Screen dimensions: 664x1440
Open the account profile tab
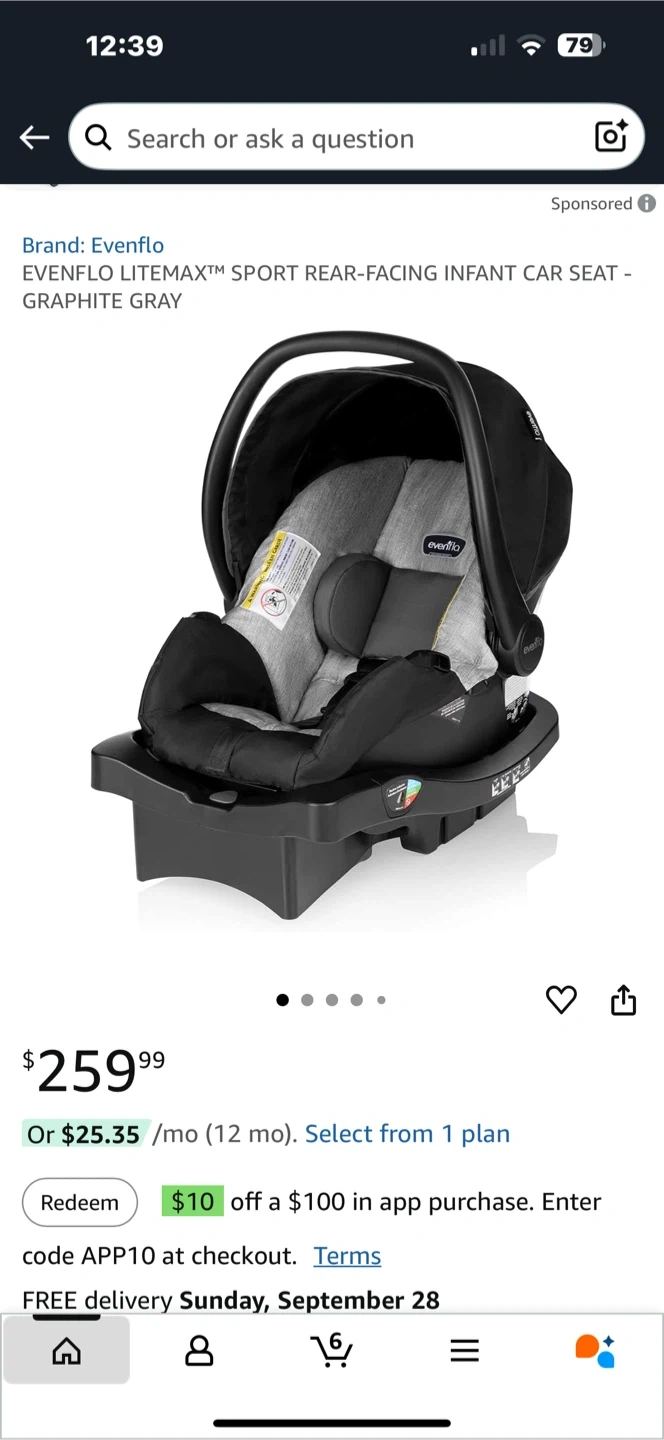(x=199, y=1351)
